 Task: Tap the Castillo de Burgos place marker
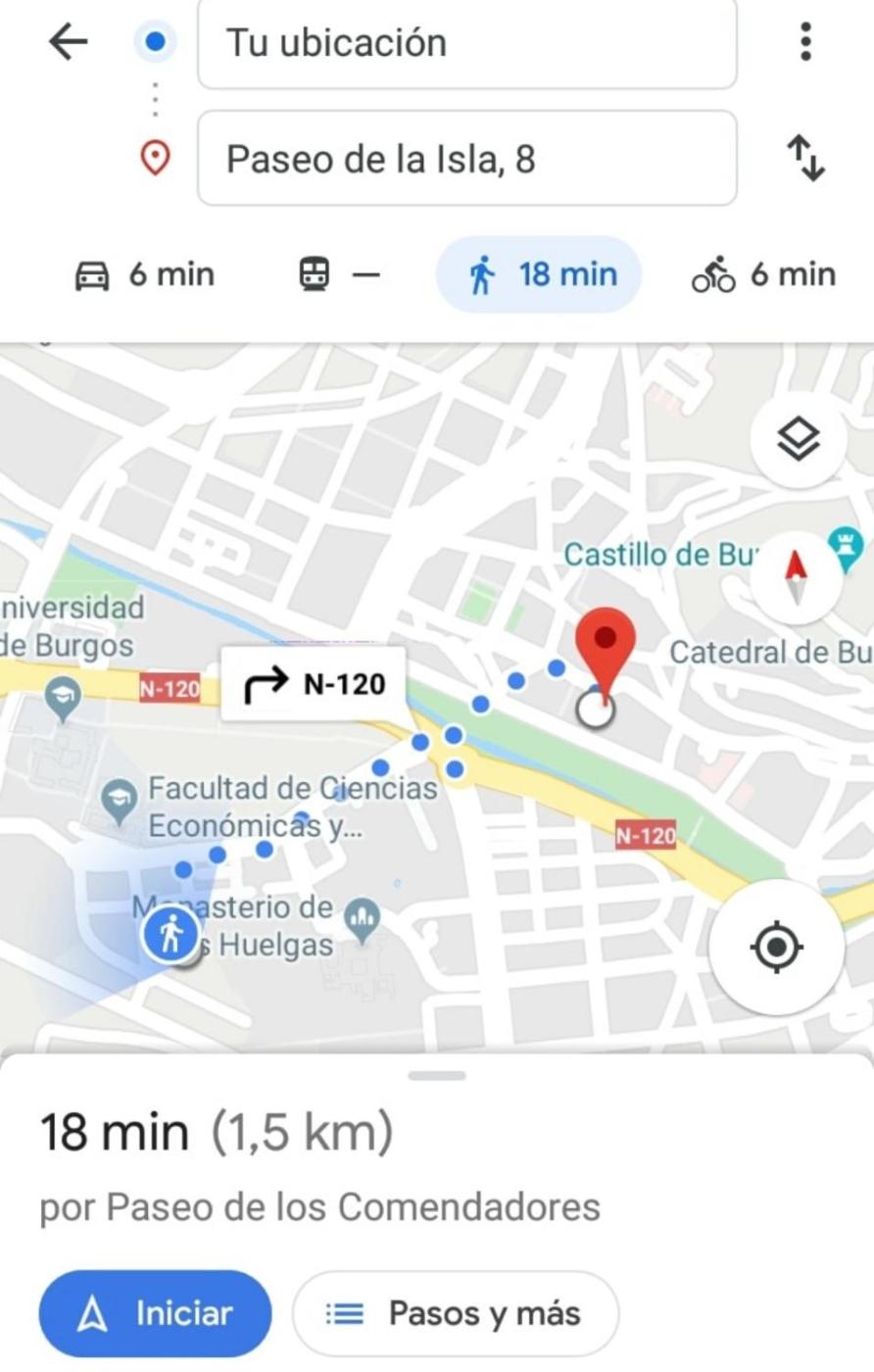(845, 545)
